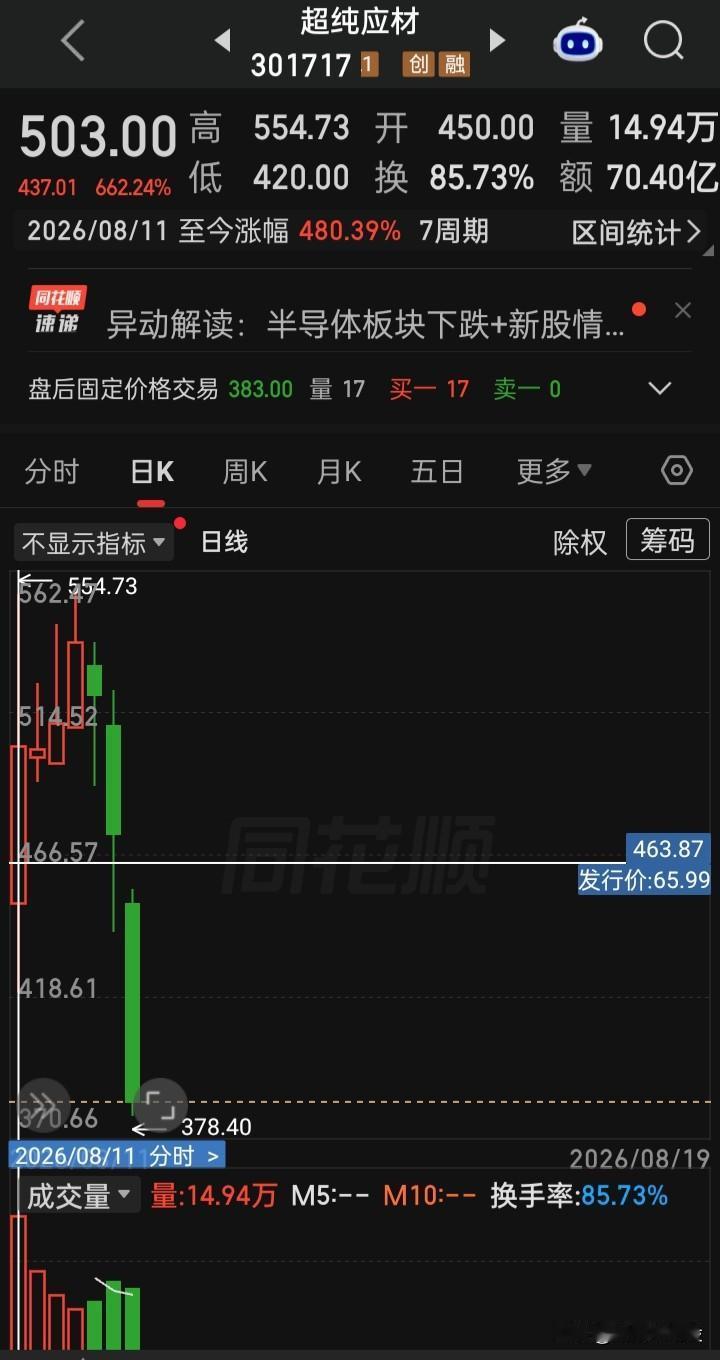Open the search magnifier
The width and height of the screenshot is (720, 1360).
(663, 41)
